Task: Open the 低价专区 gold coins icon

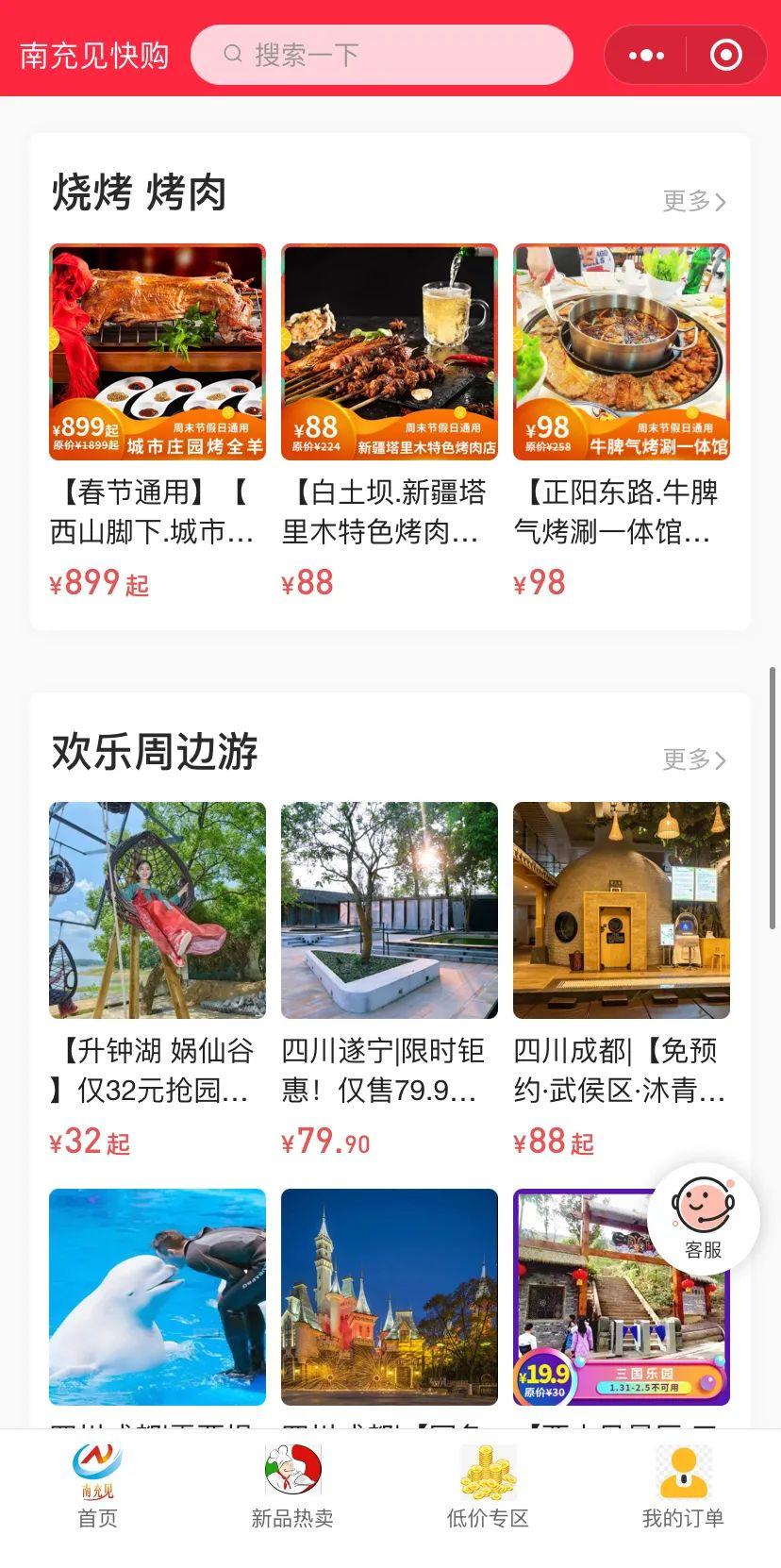Action: coord(486,1481)
